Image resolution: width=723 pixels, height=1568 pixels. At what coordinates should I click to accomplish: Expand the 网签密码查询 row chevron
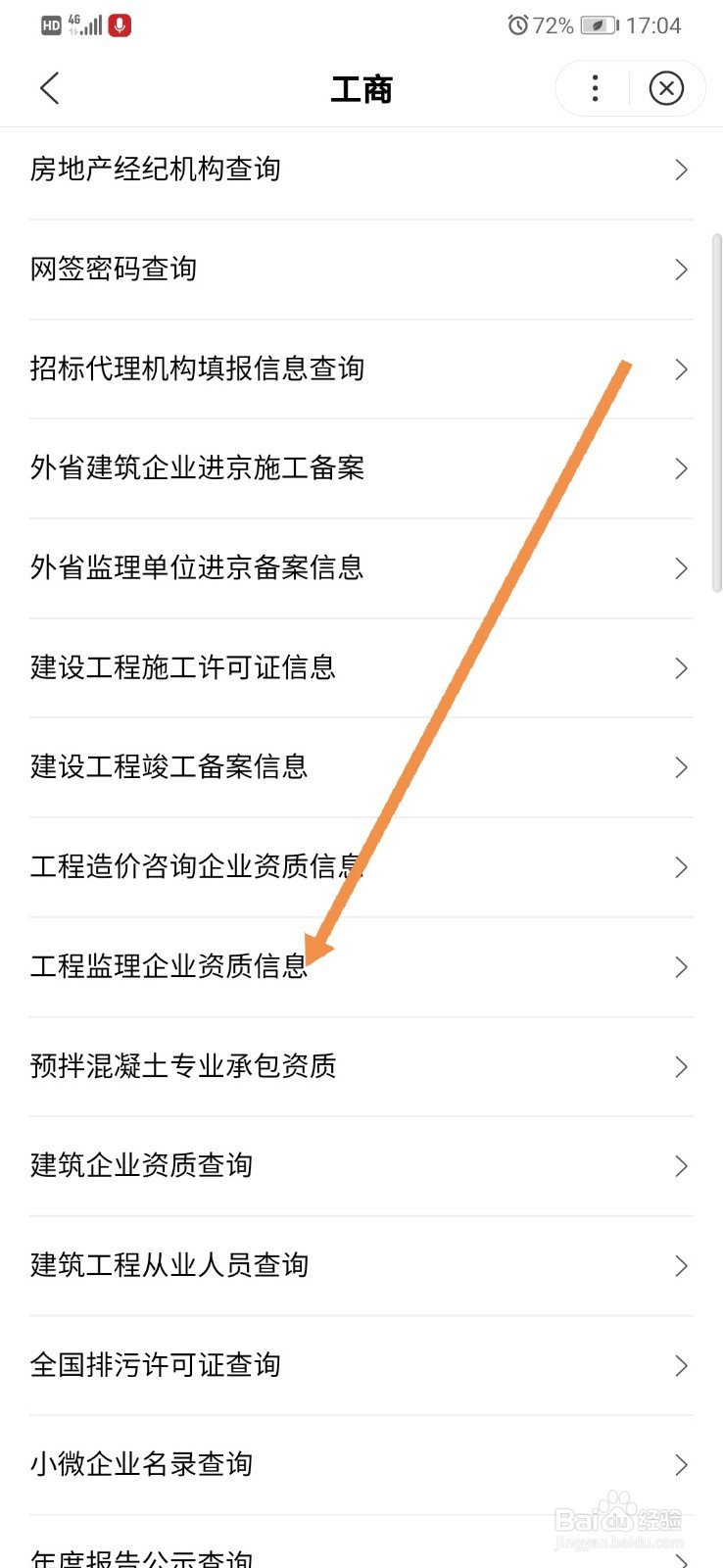coord(682,269)
